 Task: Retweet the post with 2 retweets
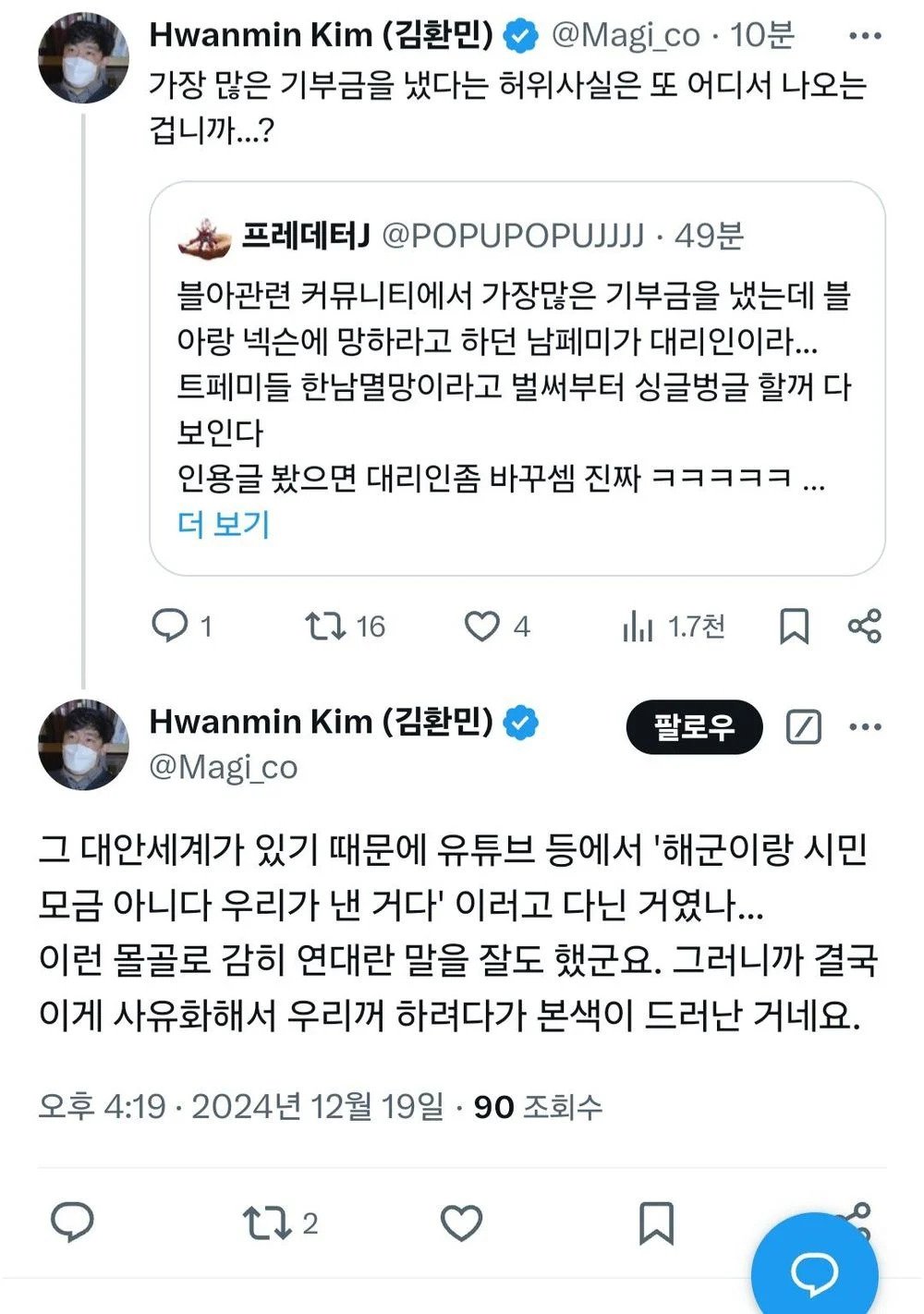[x=267, y=1223]
